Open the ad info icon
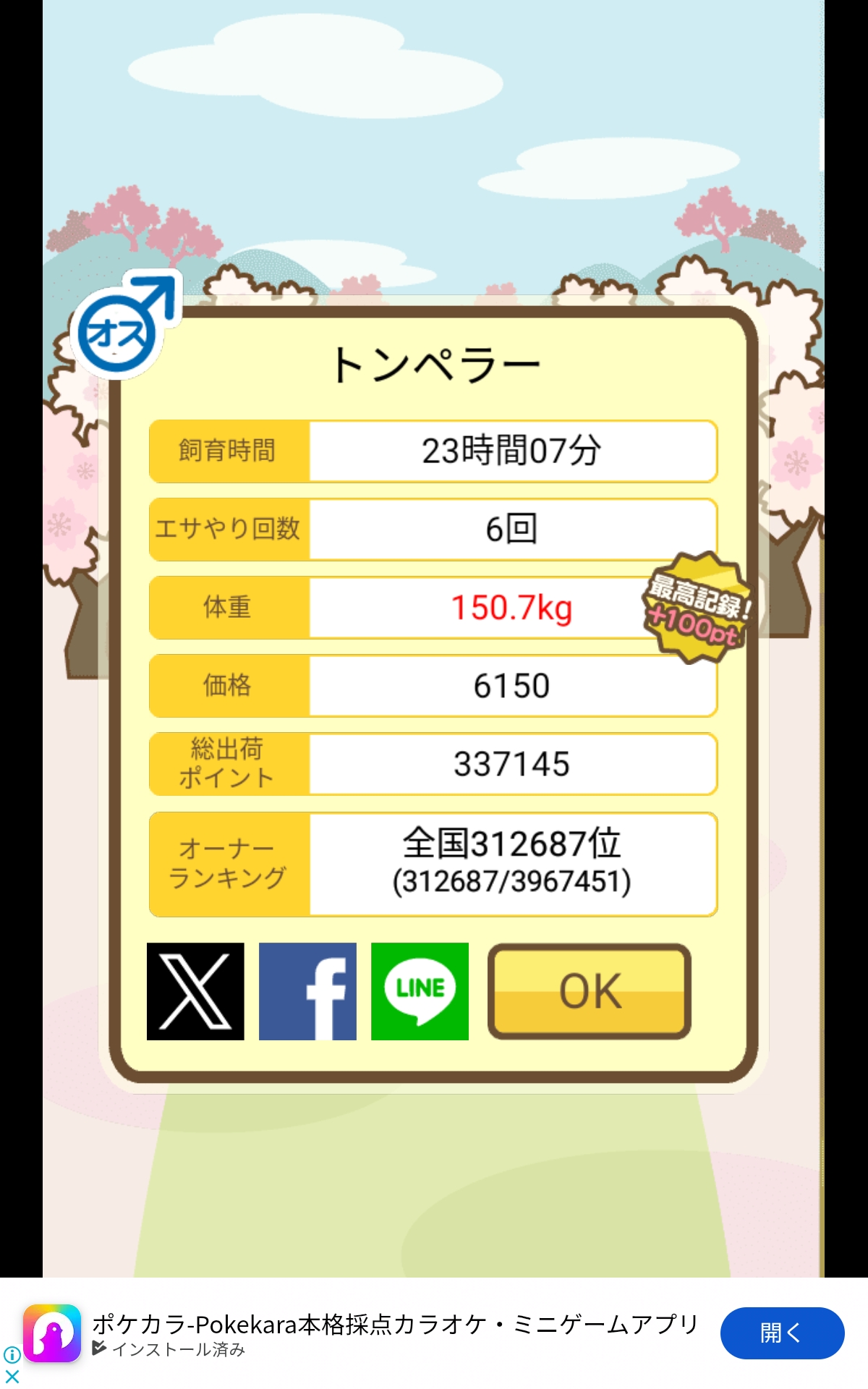 click(x=12, y=1354)
